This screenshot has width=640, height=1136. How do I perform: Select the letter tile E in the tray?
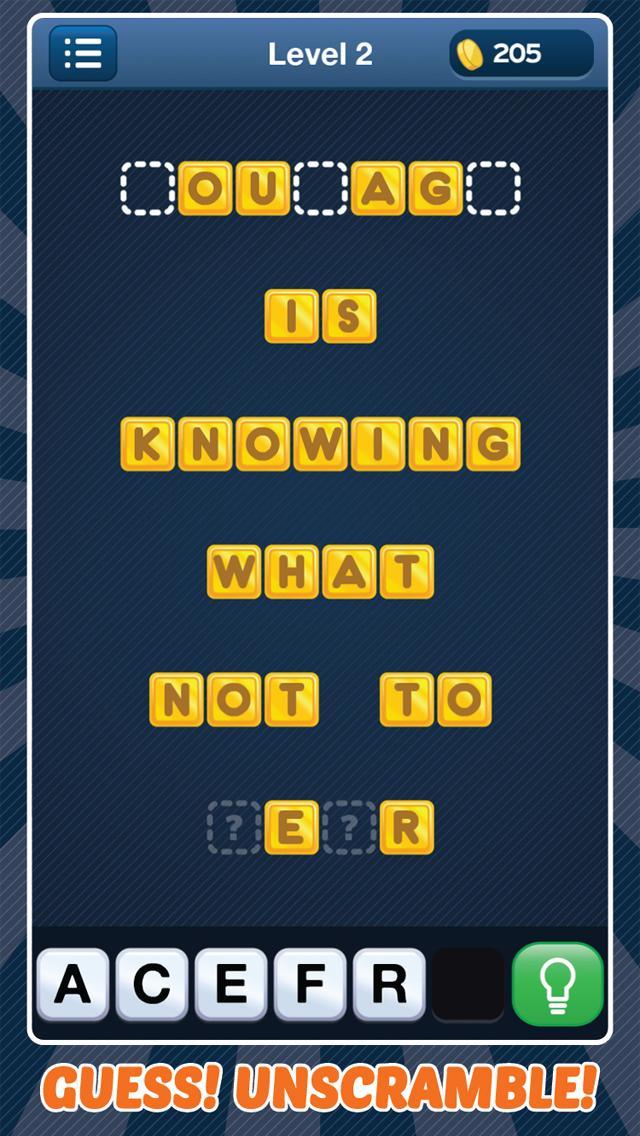tap(231, 985)
